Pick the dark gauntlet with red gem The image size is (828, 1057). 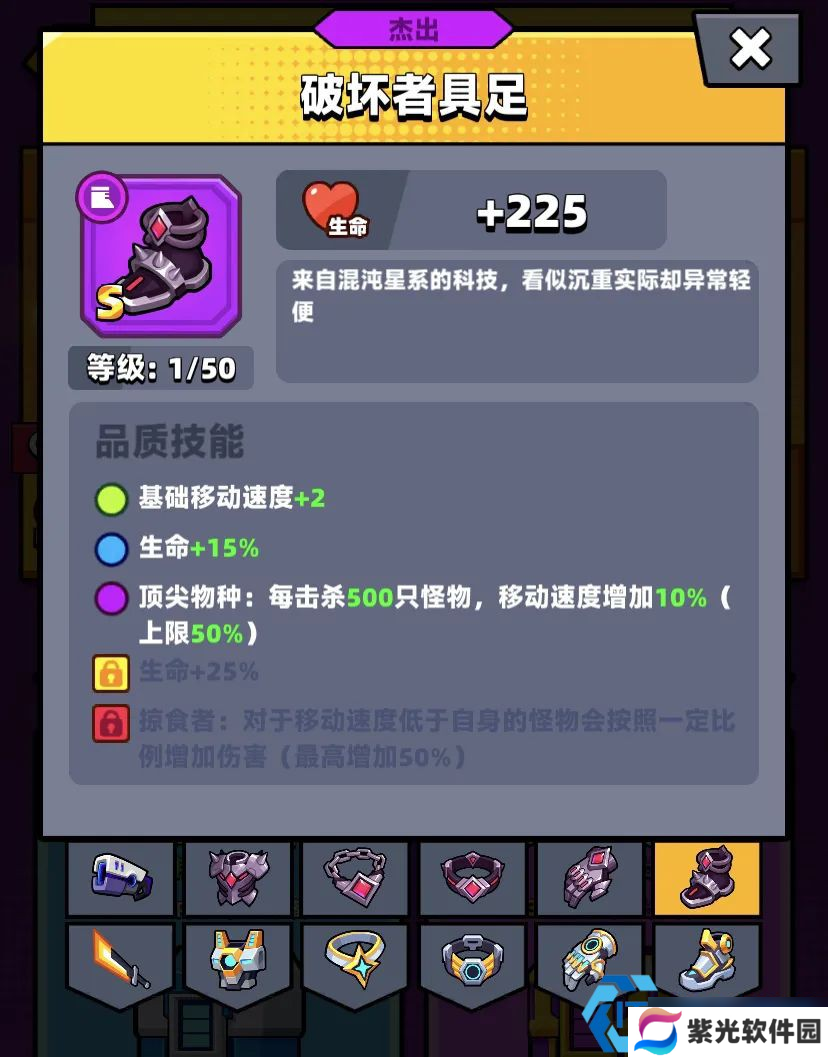click(589, 877)
